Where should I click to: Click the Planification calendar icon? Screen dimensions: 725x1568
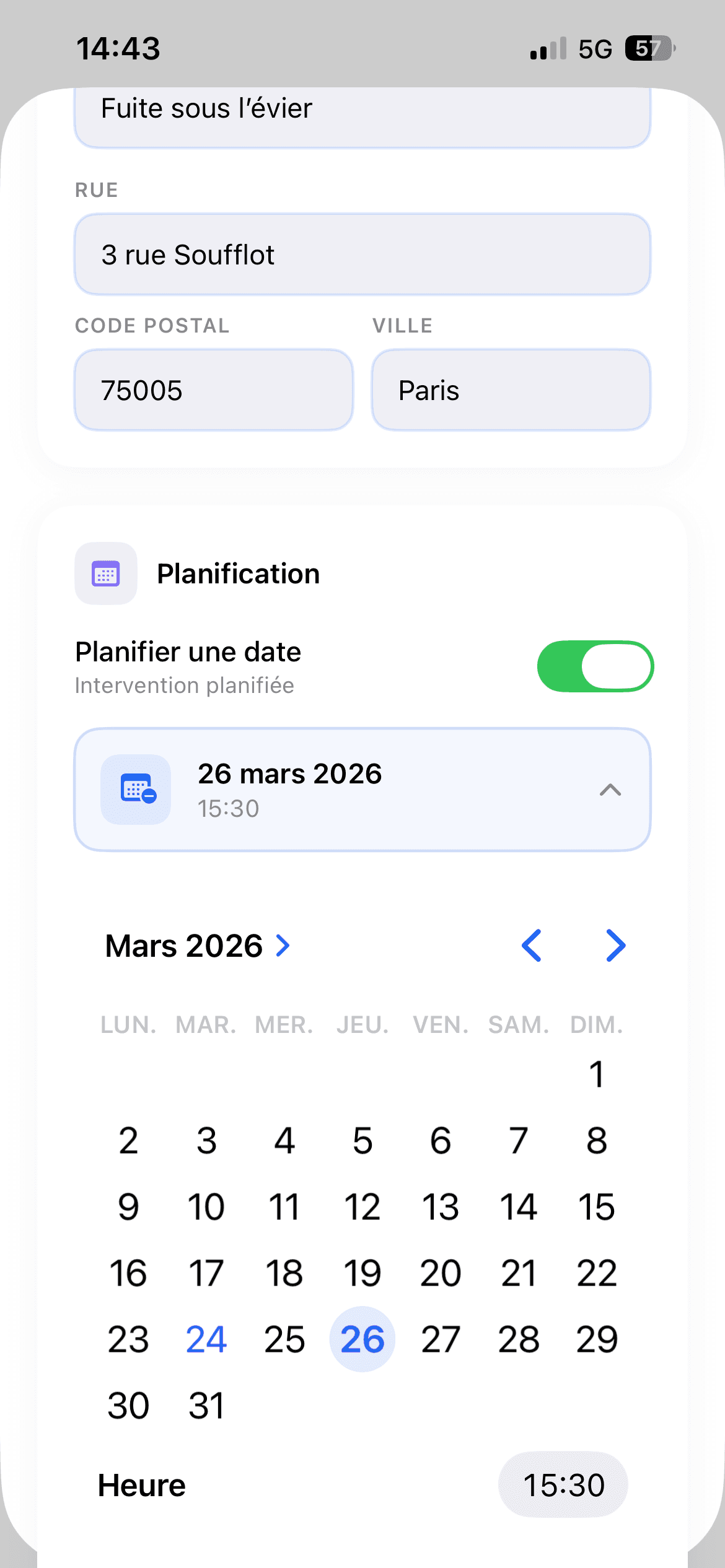(106, 573)
